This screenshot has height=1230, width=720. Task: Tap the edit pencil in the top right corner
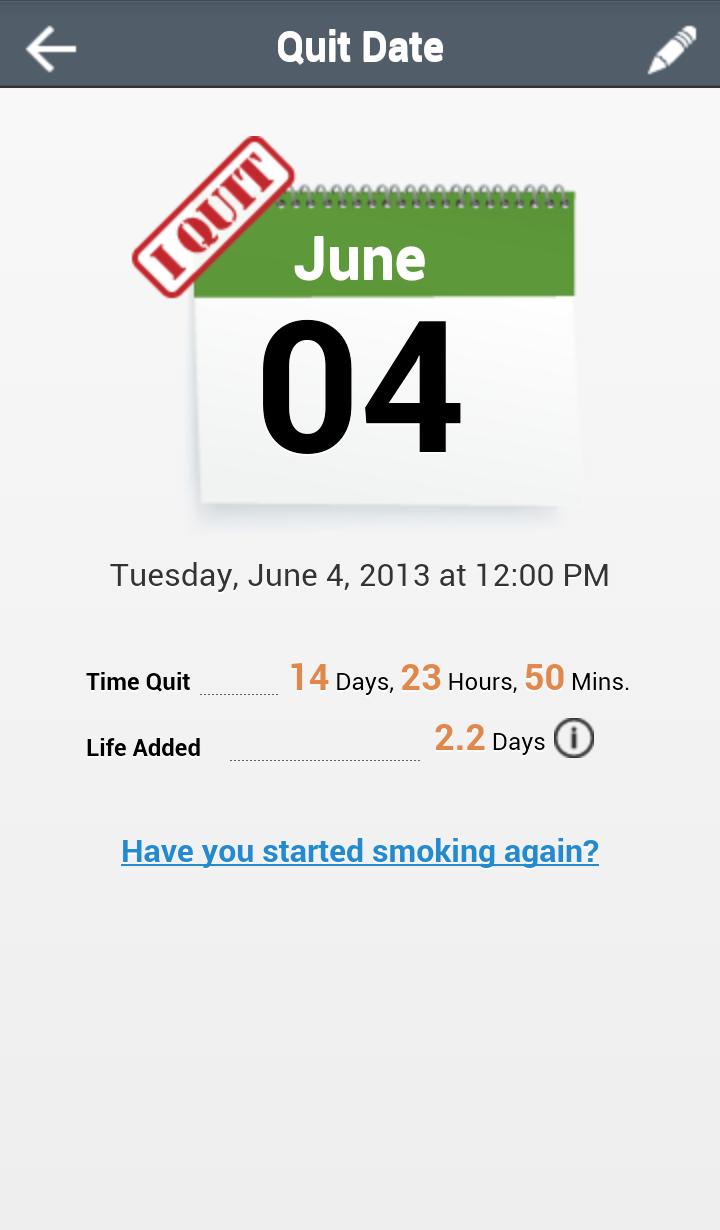[x=673, y=47]
